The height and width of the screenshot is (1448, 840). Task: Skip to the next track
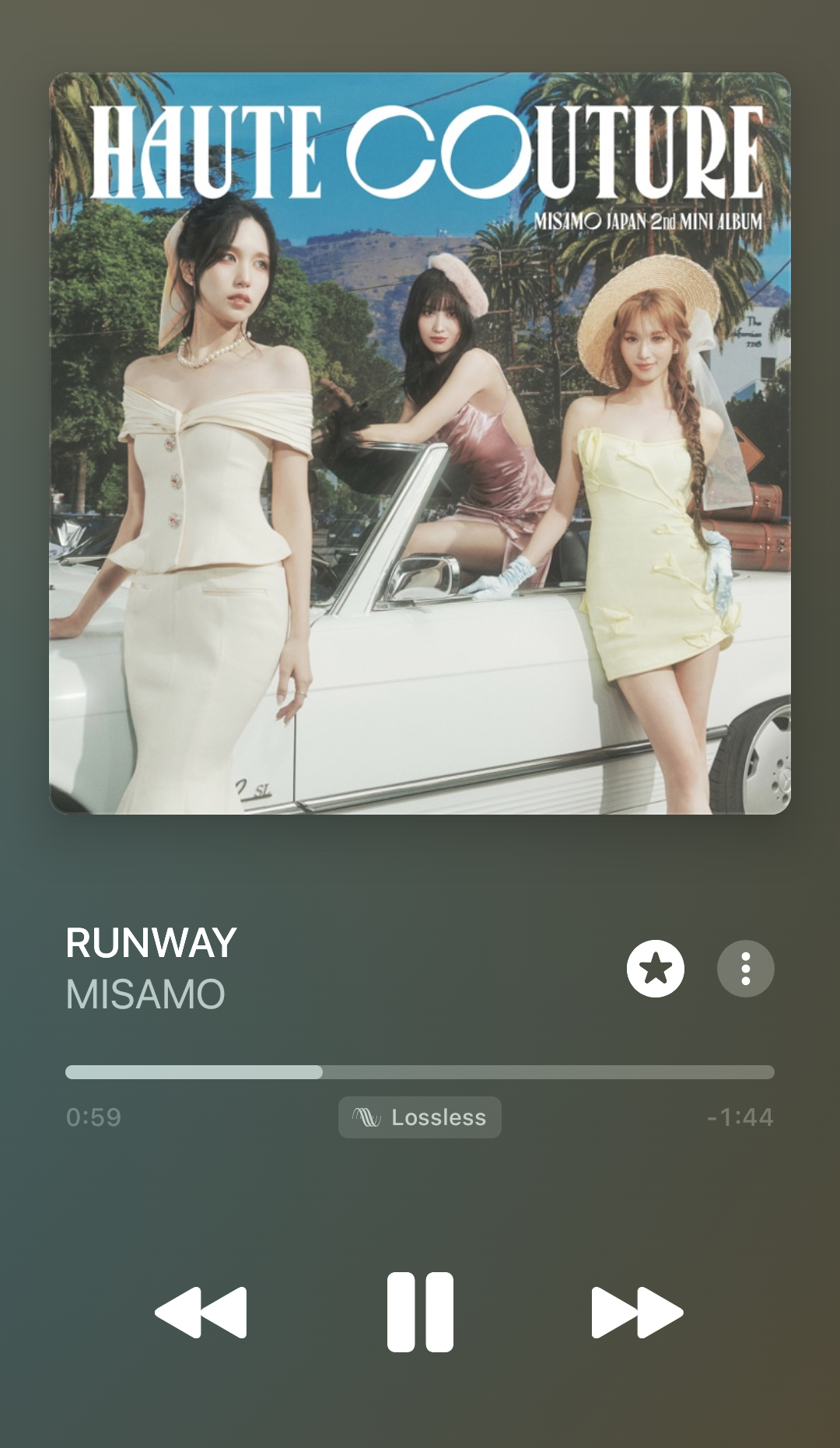point(636,1312)
